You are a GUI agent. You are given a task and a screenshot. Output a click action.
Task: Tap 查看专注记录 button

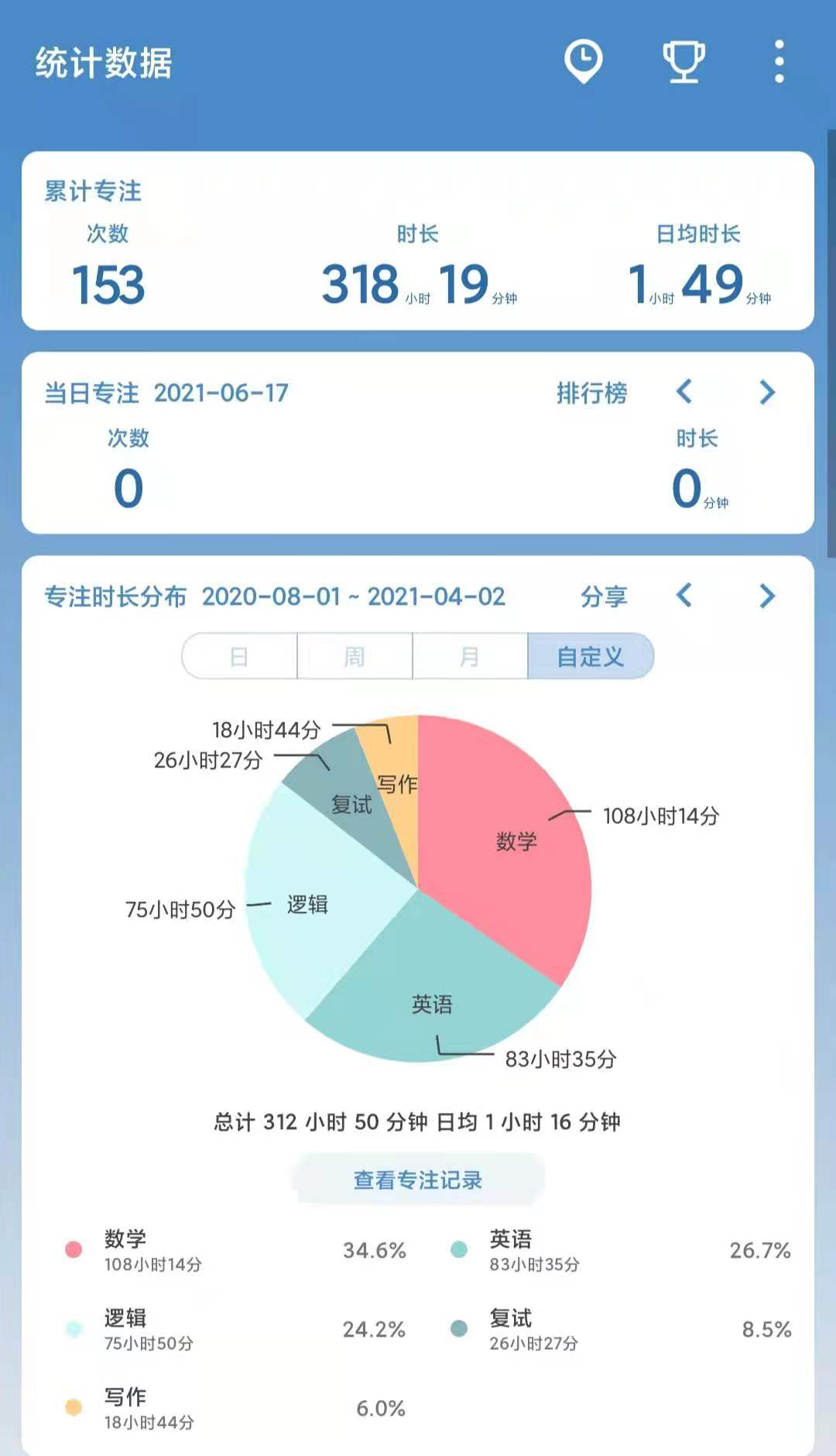(418, 1180)
